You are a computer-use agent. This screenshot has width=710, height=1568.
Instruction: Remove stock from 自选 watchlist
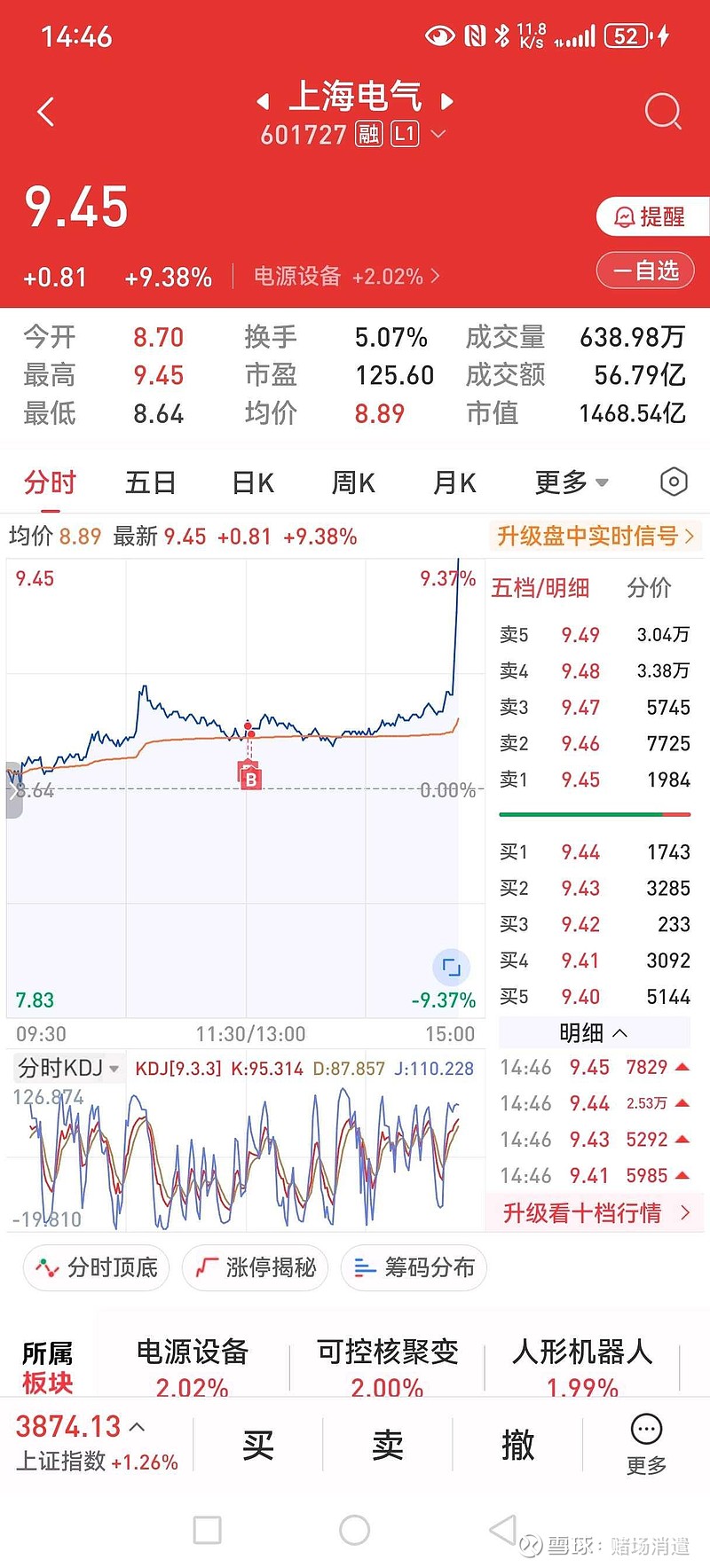[645, 270]
